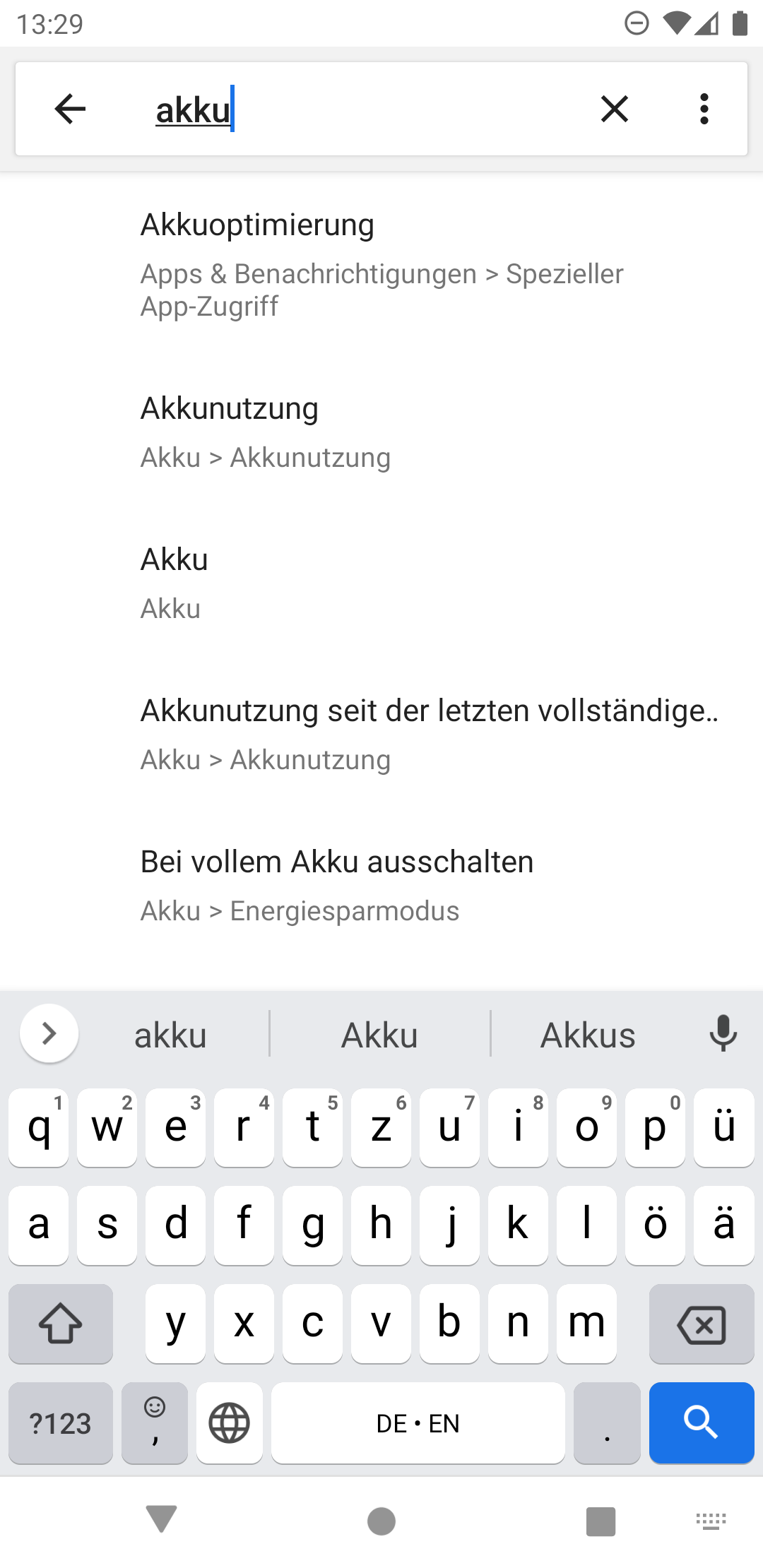
Task: Select "Bei vollem Akku ausschalten" result
Action: (x=381, y=885)
